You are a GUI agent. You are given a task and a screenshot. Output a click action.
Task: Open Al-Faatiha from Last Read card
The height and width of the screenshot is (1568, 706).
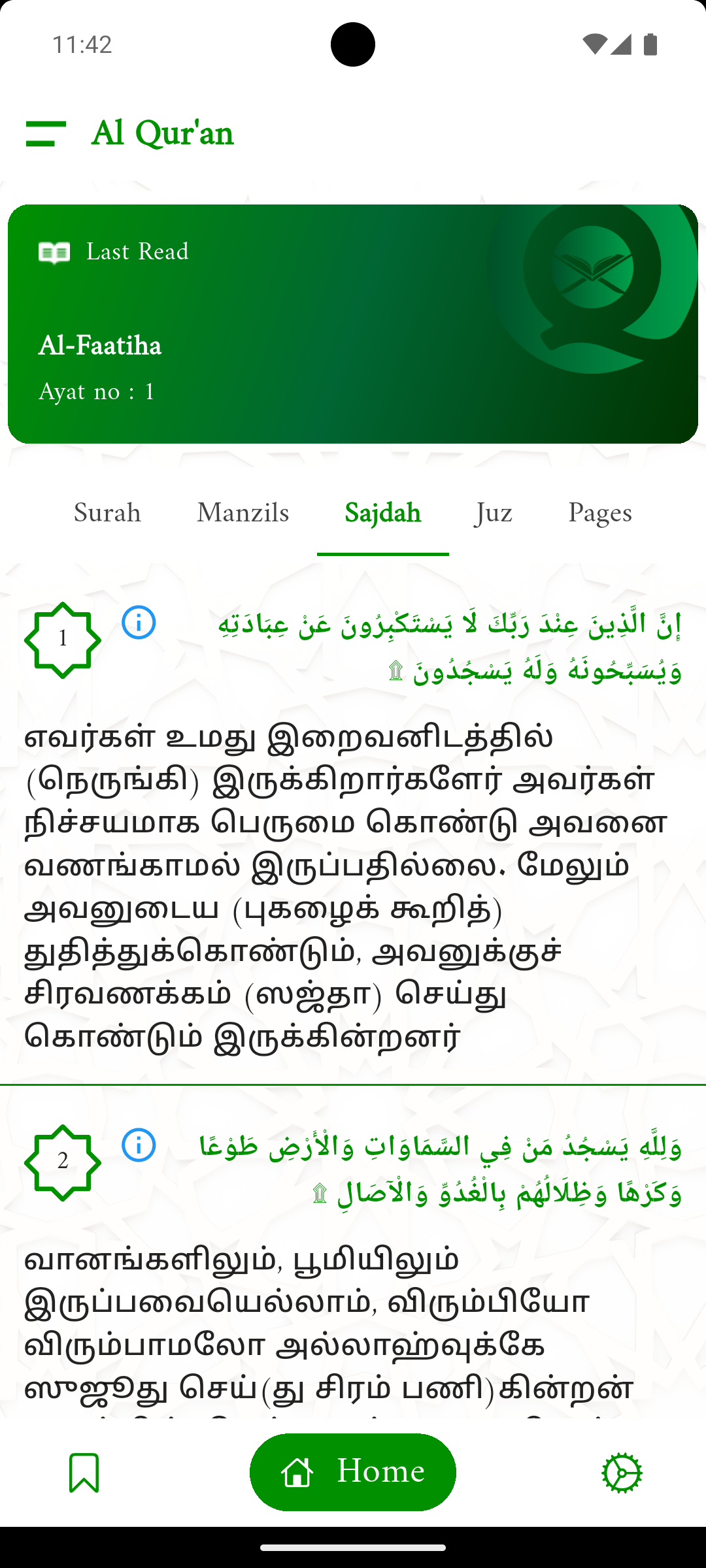[99, 346]
